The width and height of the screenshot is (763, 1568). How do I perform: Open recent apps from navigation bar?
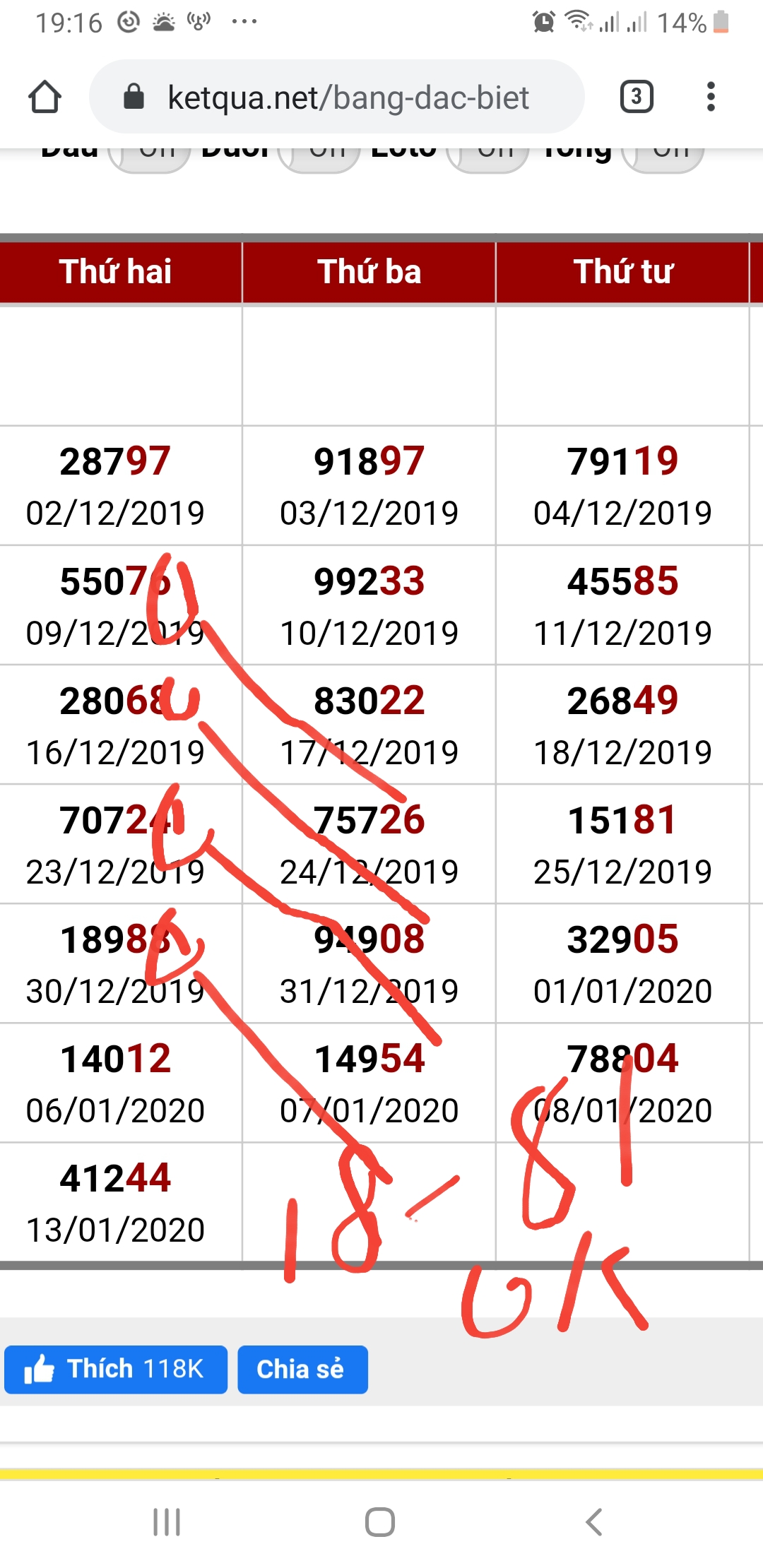167,1521
